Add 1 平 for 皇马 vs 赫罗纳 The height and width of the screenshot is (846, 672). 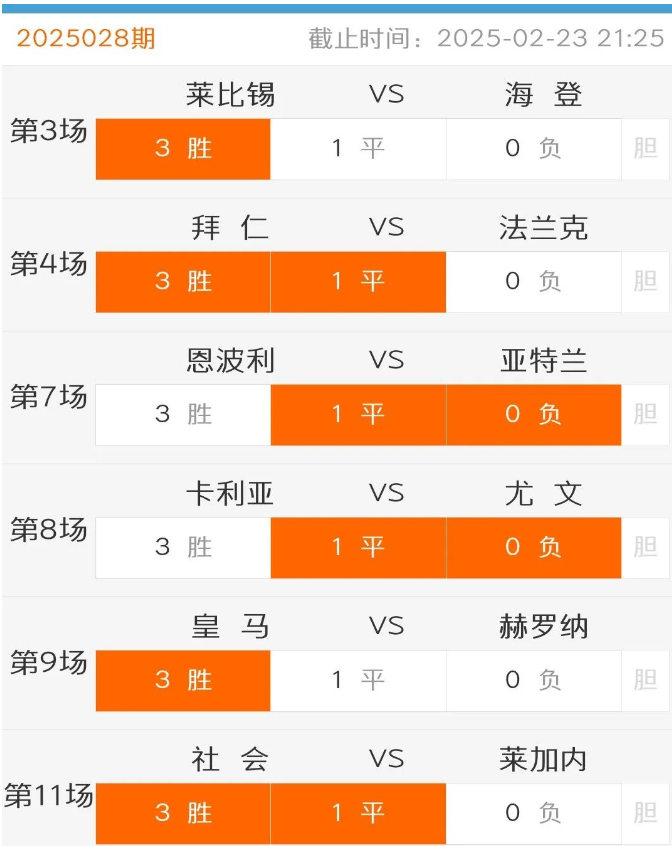pos(358,680)
